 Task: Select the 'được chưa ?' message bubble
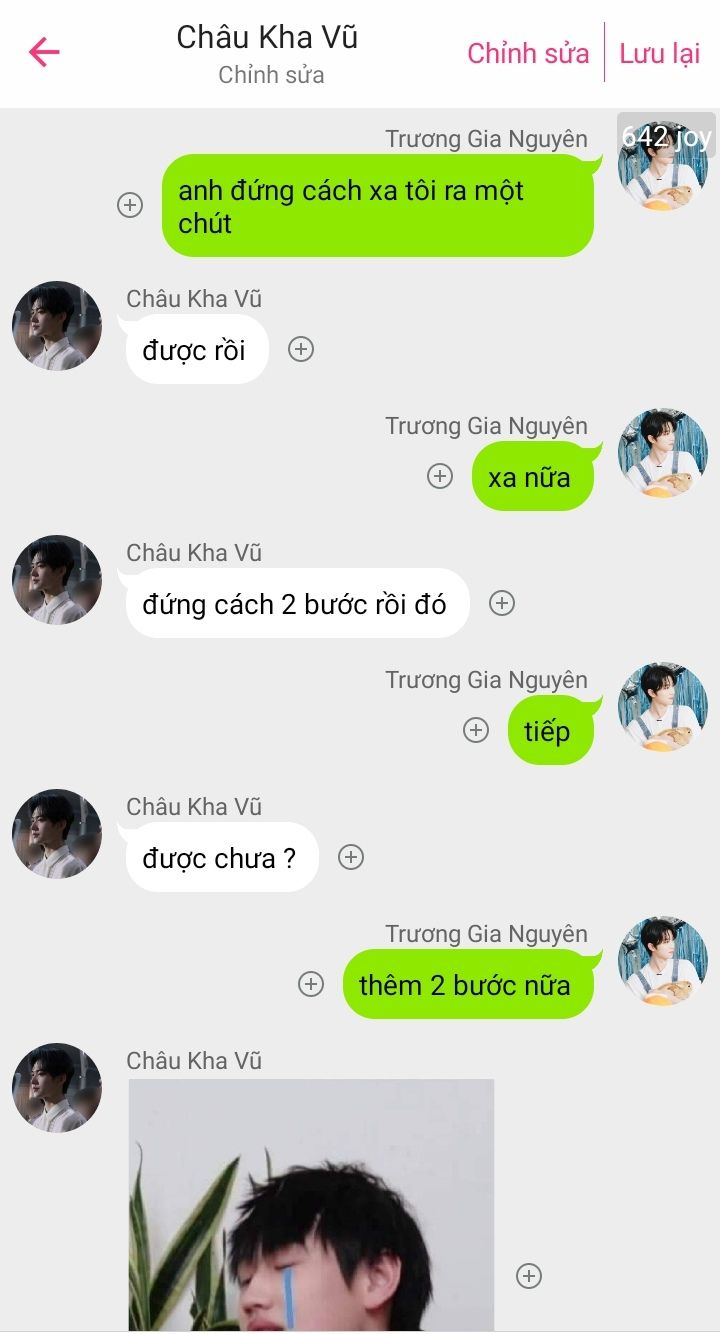[x=221, y=857]
